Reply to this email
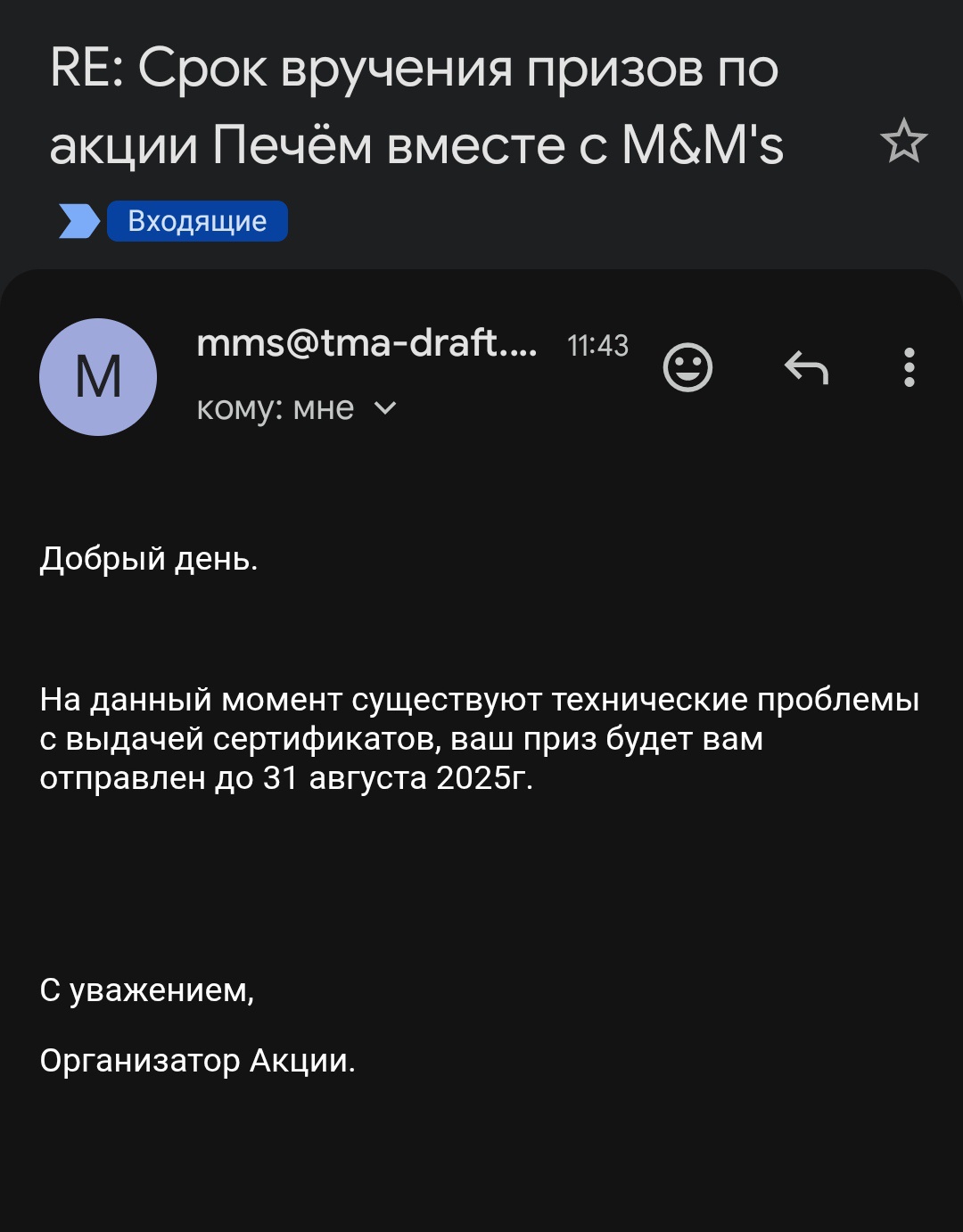This screenshot has width=963, height=1232. coord(806,367)
